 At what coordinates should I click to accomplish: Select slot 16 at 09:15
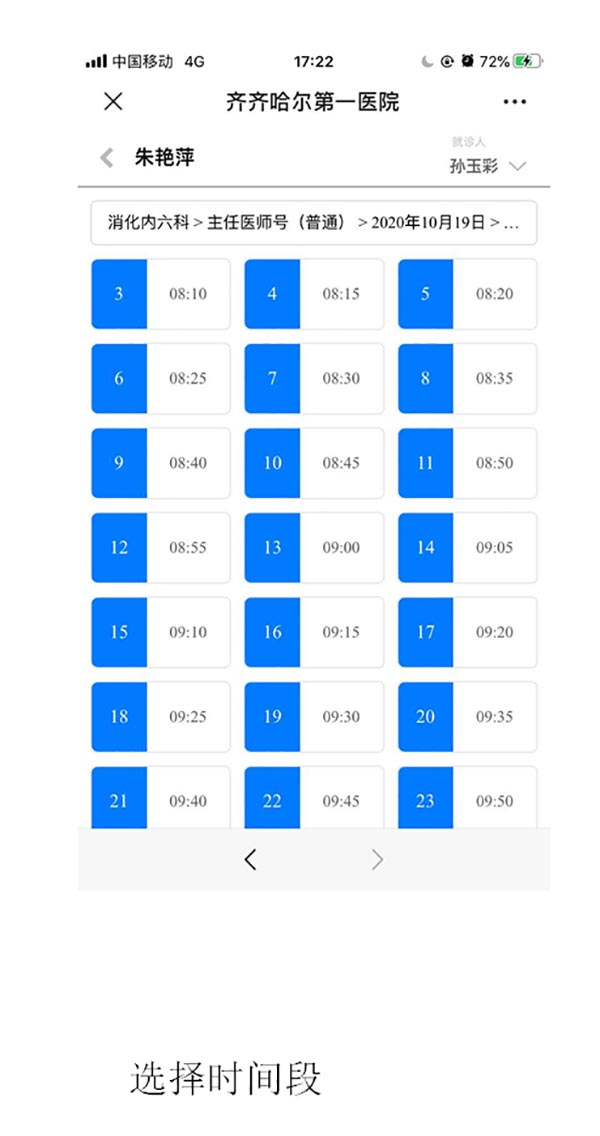point(314,632)
